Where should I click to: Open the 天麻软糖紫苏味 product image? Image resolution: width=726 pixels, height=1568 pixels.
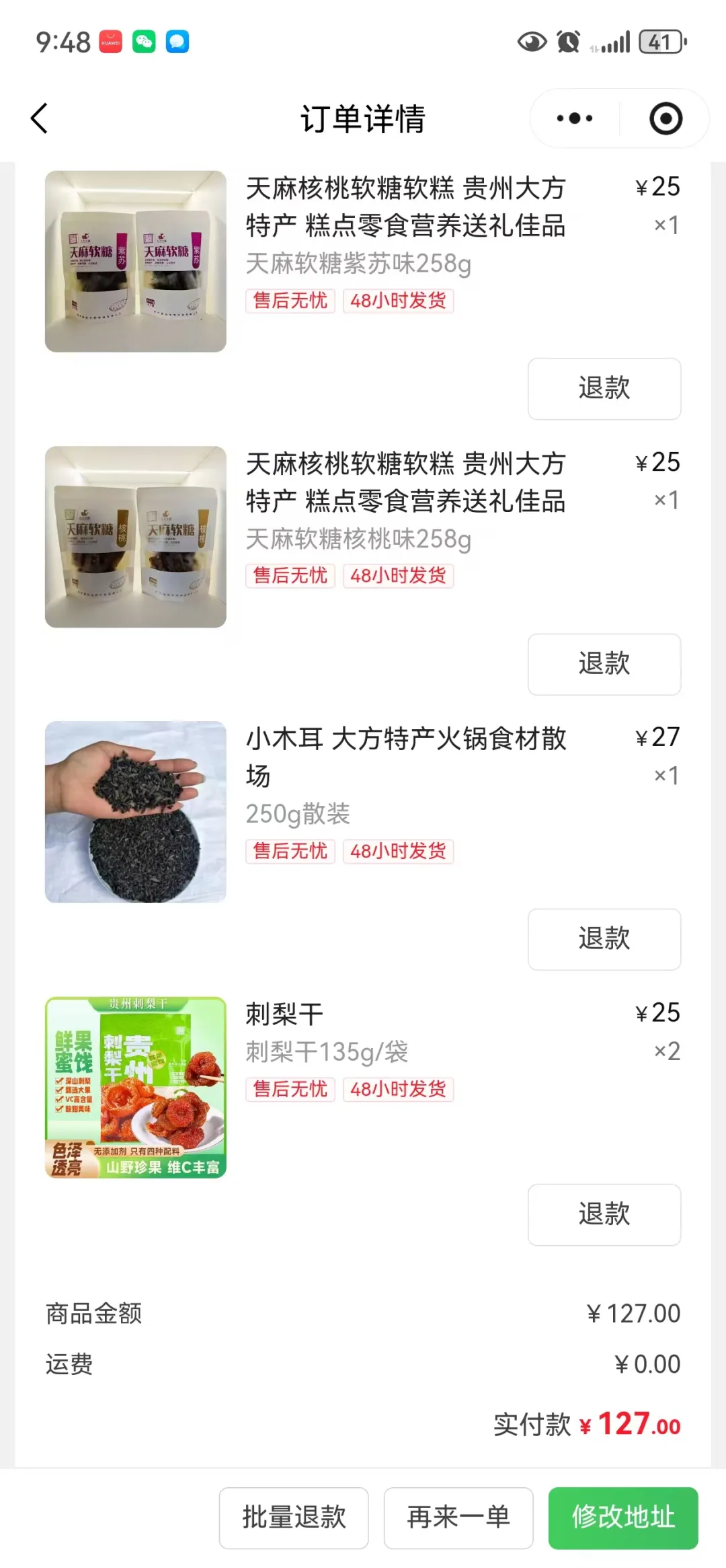tap(136, 261)
